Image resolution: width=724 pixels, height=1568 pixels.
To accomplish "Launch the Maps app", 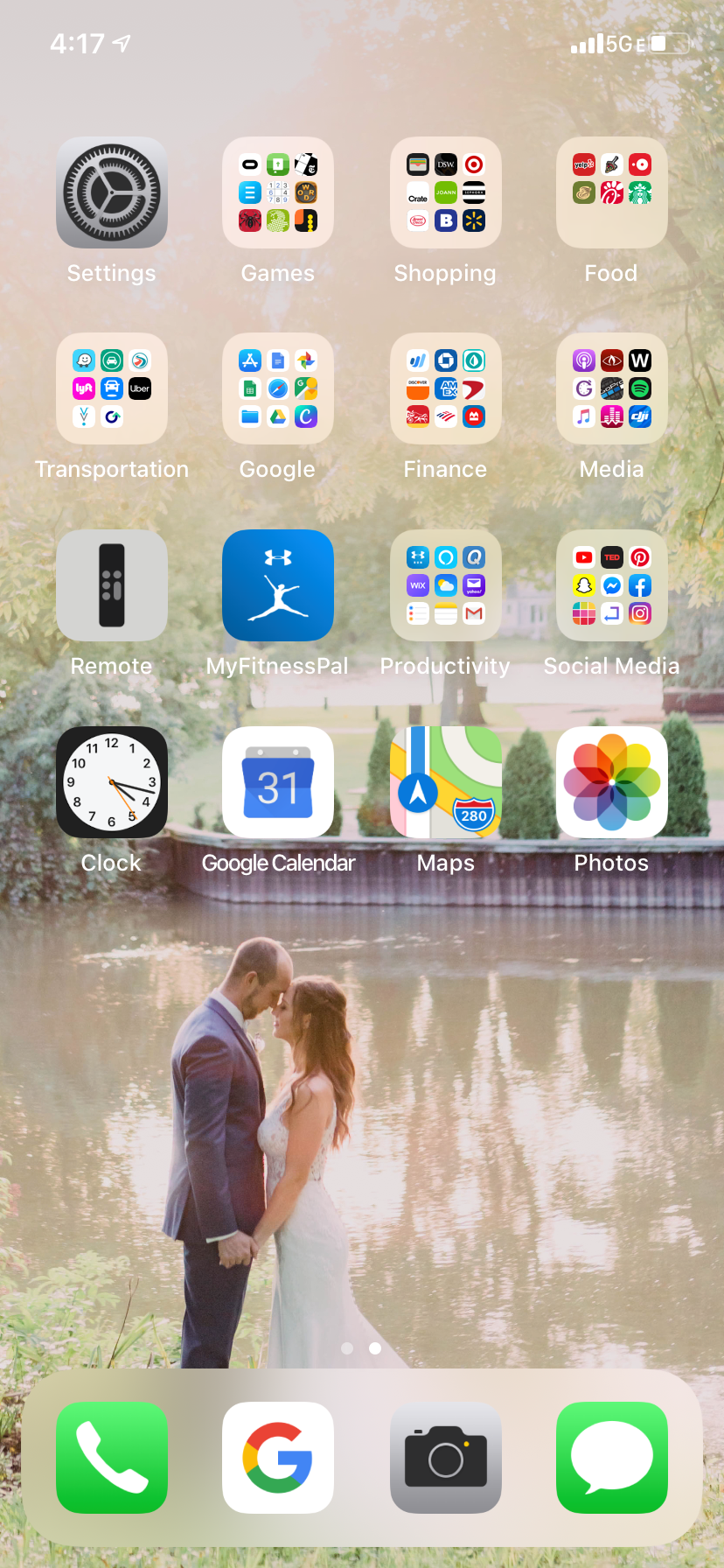I will (446, 782).
